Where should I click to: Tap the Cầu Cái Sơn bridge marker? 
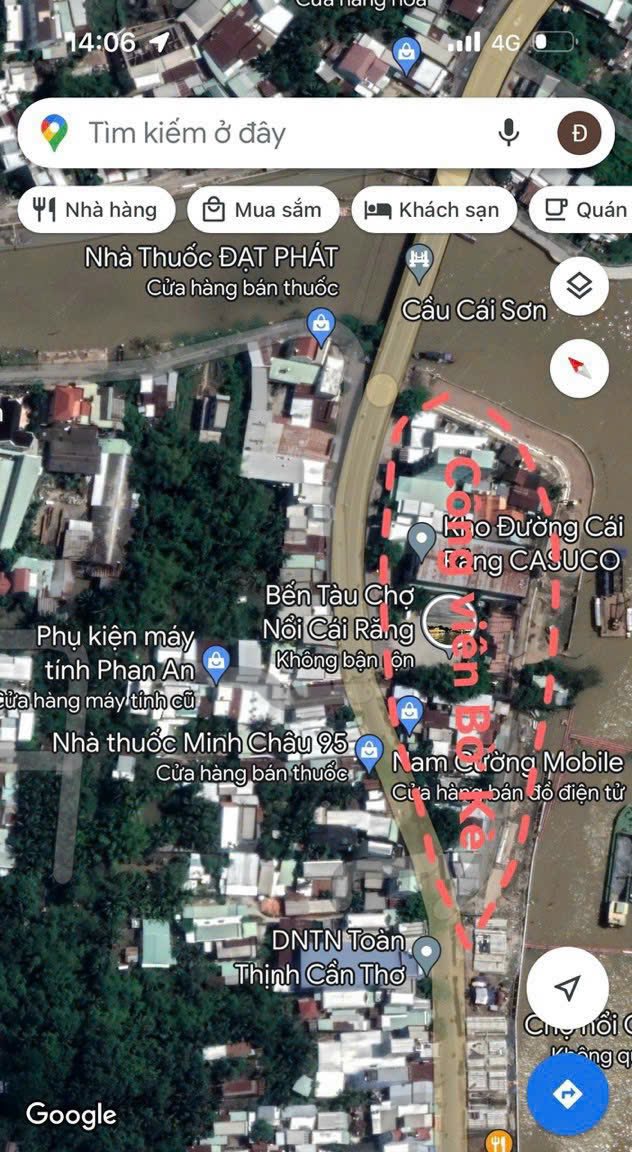[x=419, y=262]
